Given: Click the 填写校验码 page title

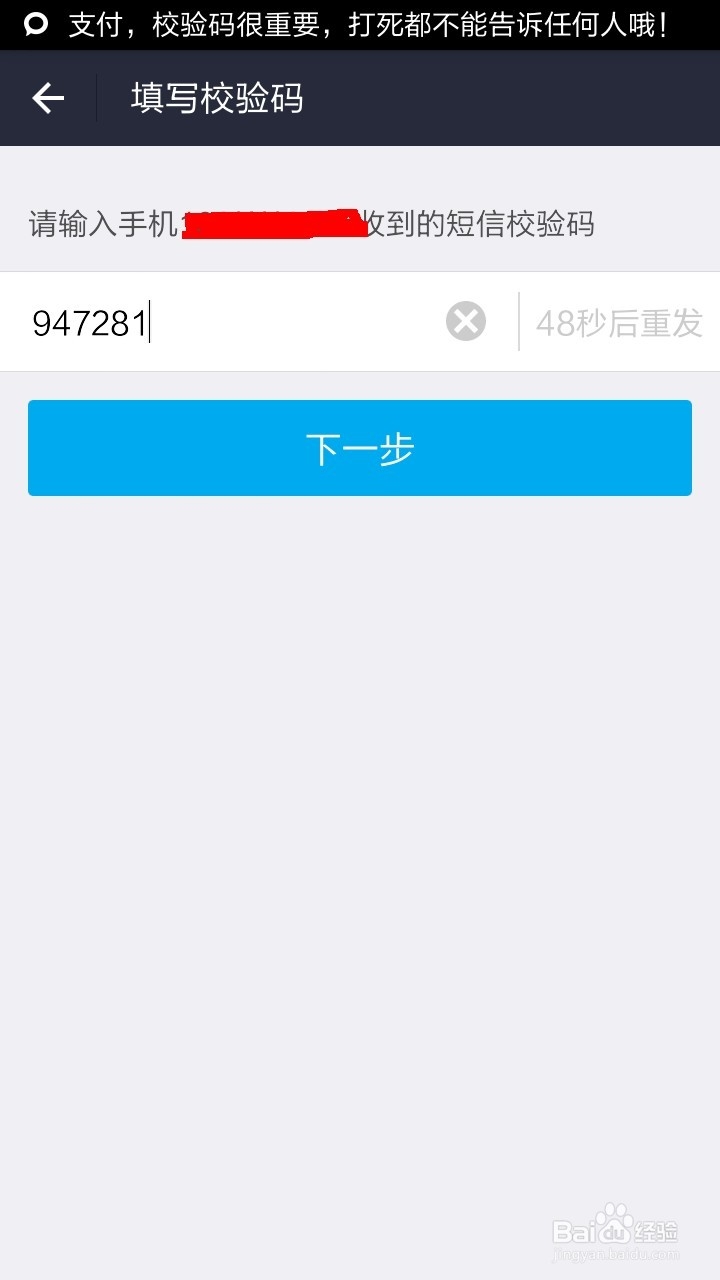Looking at the screenshot, I should 215,97.
